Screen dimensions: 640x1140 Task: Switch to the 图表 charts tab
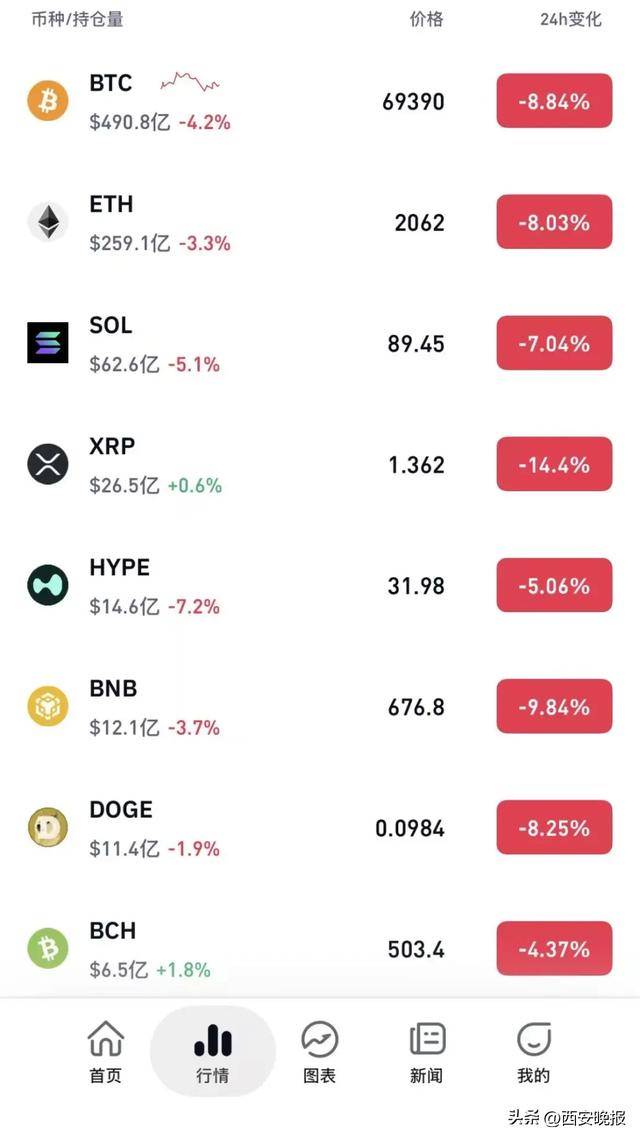coord(319,1052)
